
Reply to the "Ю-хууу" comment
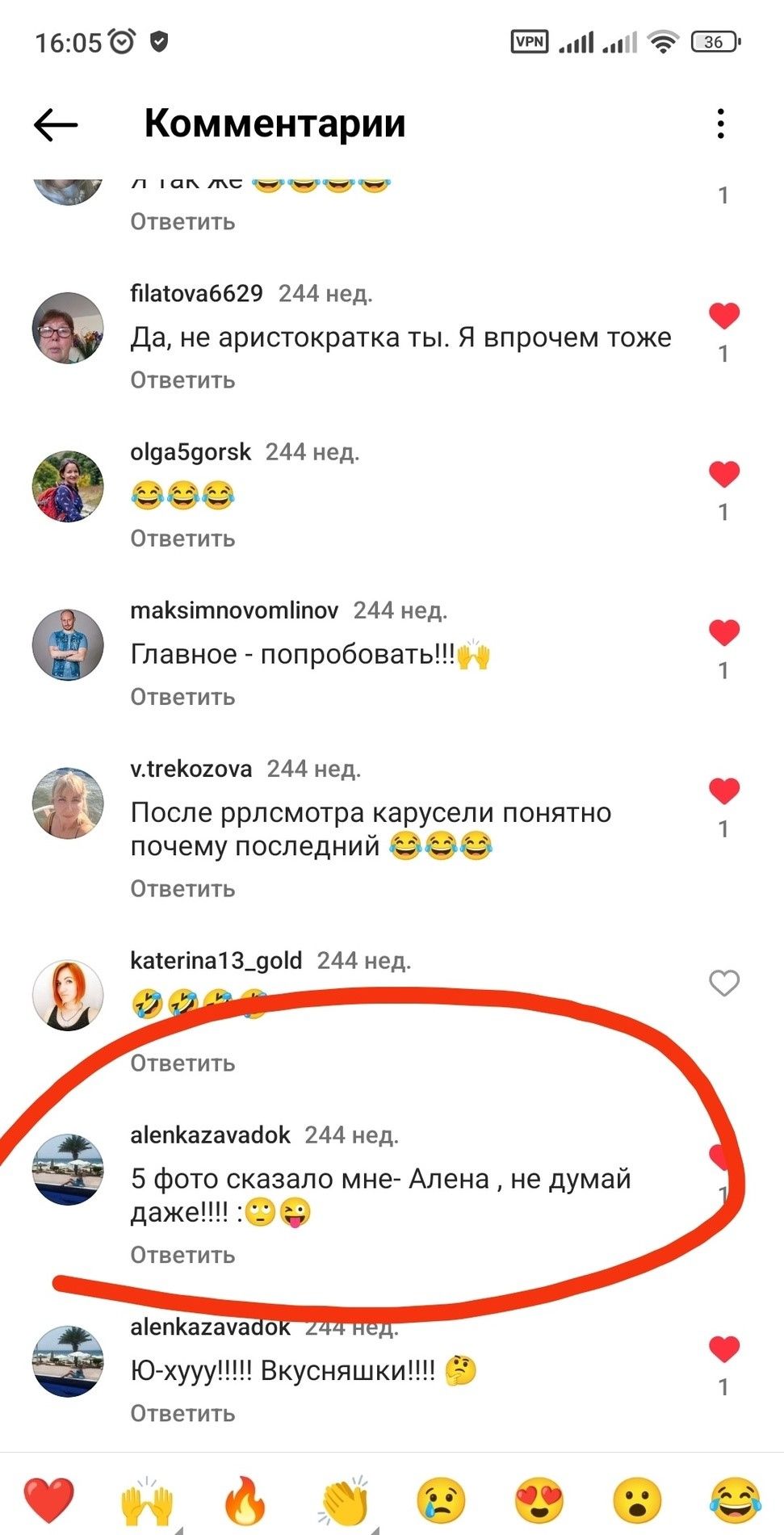(x=182, y=1414)
